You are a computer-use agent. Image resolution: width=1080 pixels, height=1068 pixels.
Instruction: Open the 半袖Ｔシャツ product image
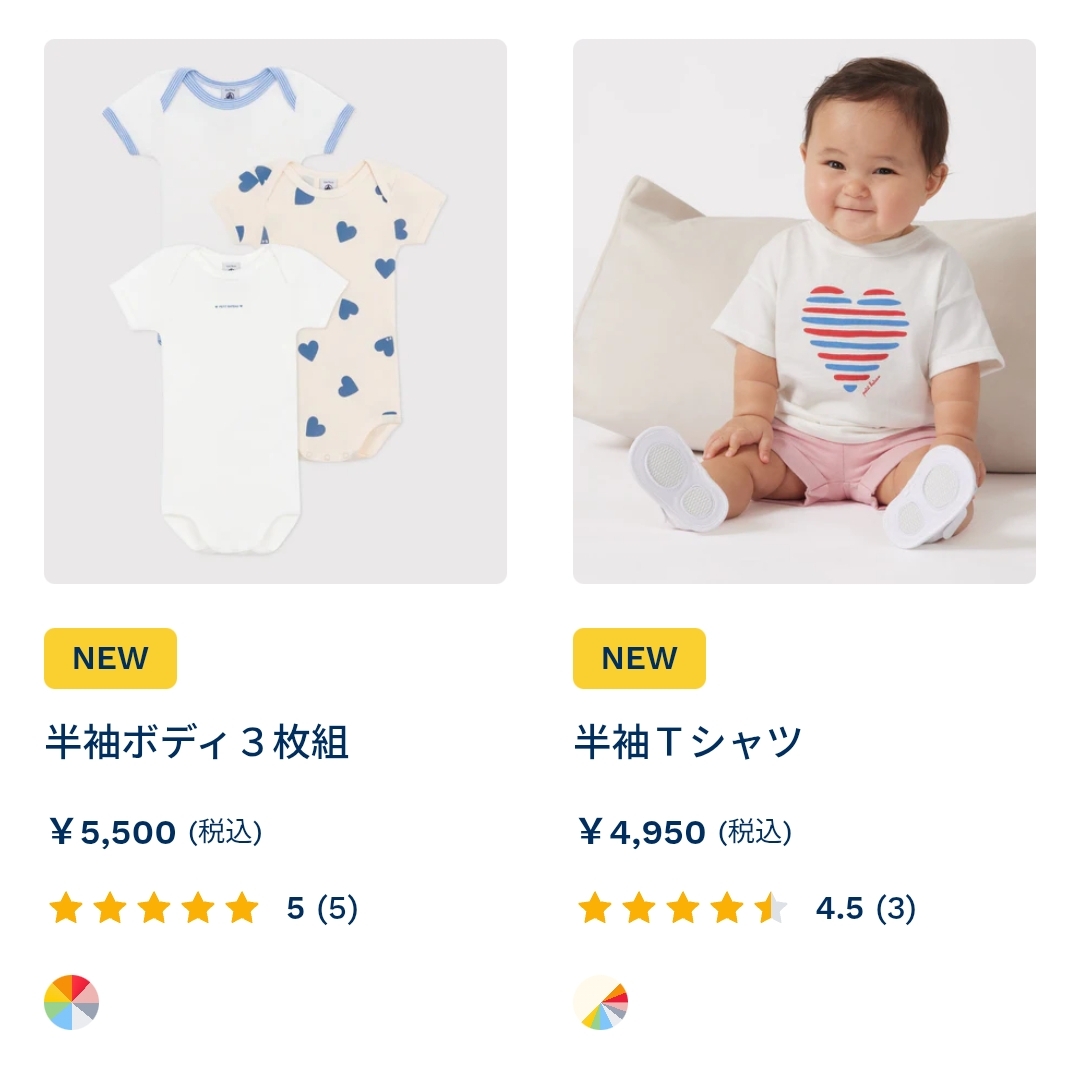pos(804,311)
